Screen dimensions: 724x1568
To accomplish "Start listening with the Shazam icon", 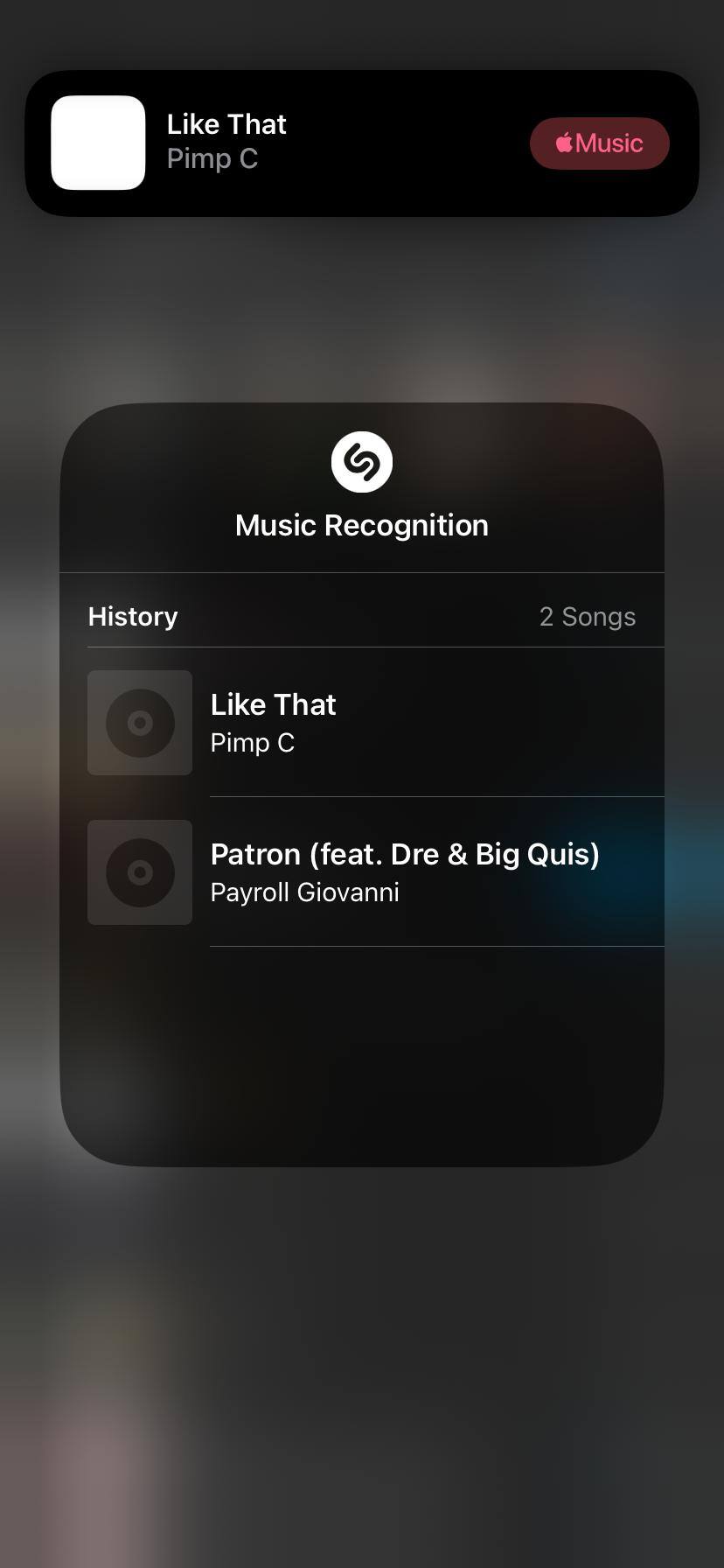I will tap(361, 462).
